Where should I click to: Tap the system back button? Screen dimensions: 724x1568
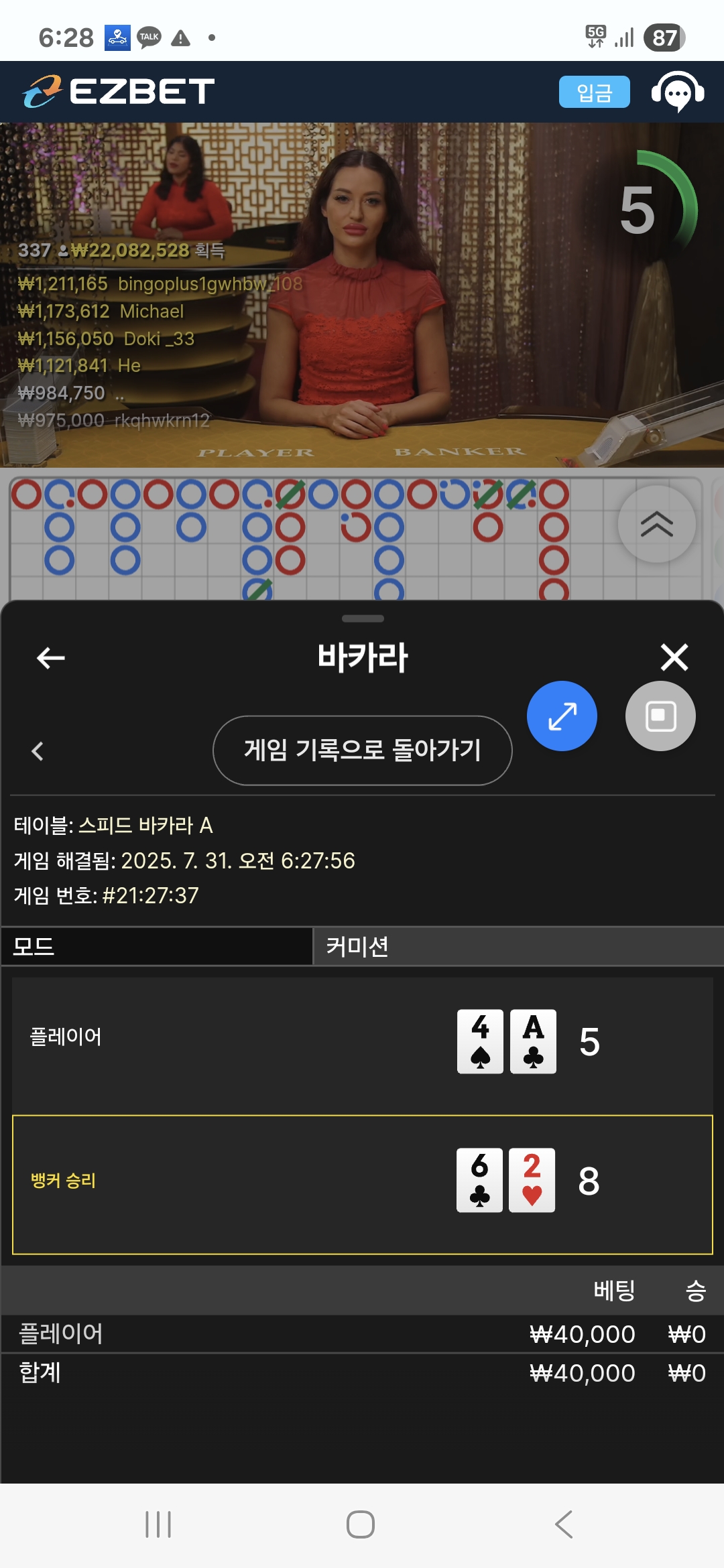[x=564, y=1524]
